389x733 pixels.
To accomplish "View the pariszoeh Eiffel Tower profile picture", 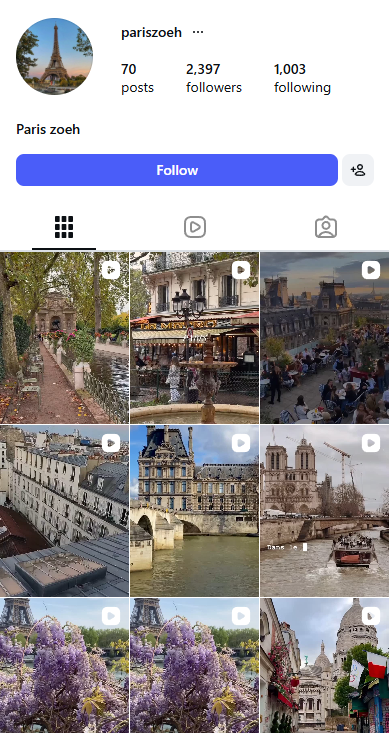I will pyautogui.click(x=54, y=56).
